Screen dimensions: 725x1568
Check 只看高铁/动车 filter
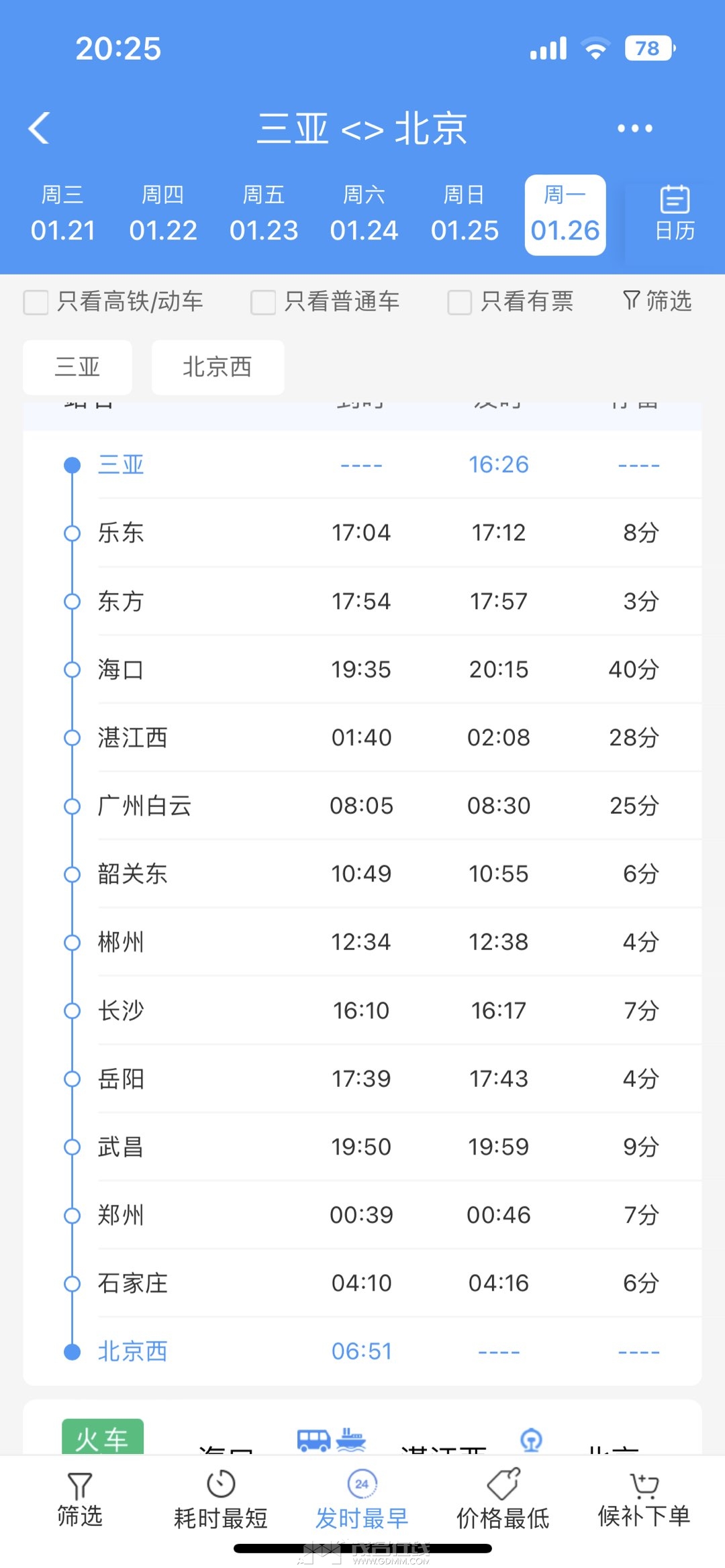tap(36, 302)
